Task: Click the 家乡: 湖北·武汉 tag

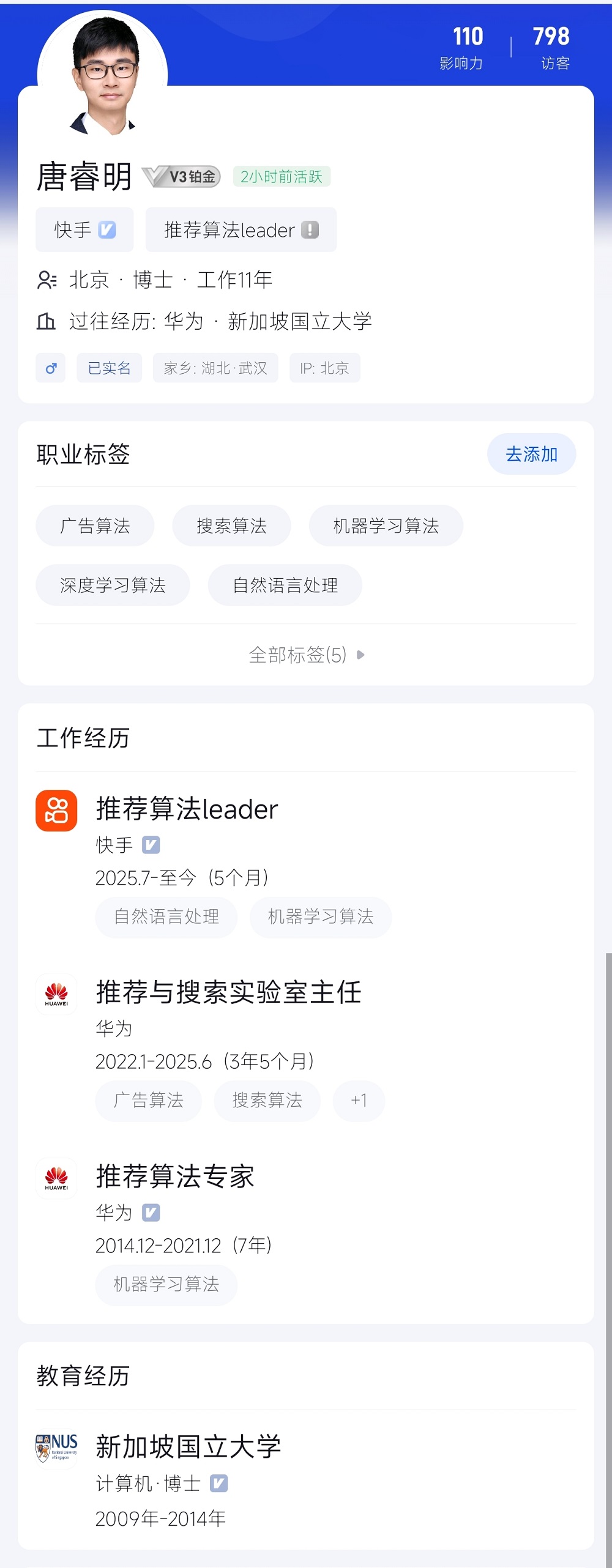Action: tap(215, 368)
